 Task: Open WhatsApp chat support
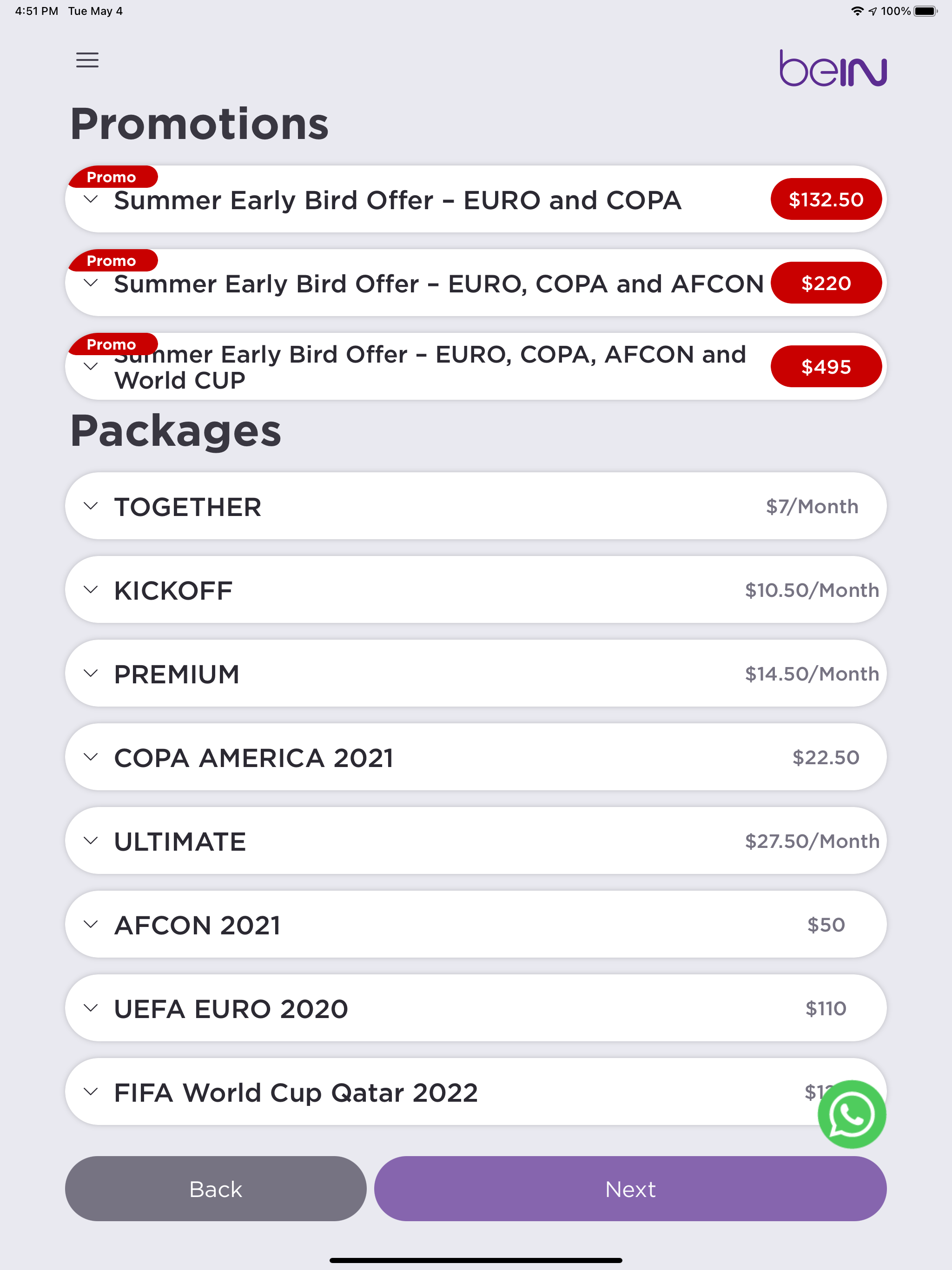[851, 1114]
